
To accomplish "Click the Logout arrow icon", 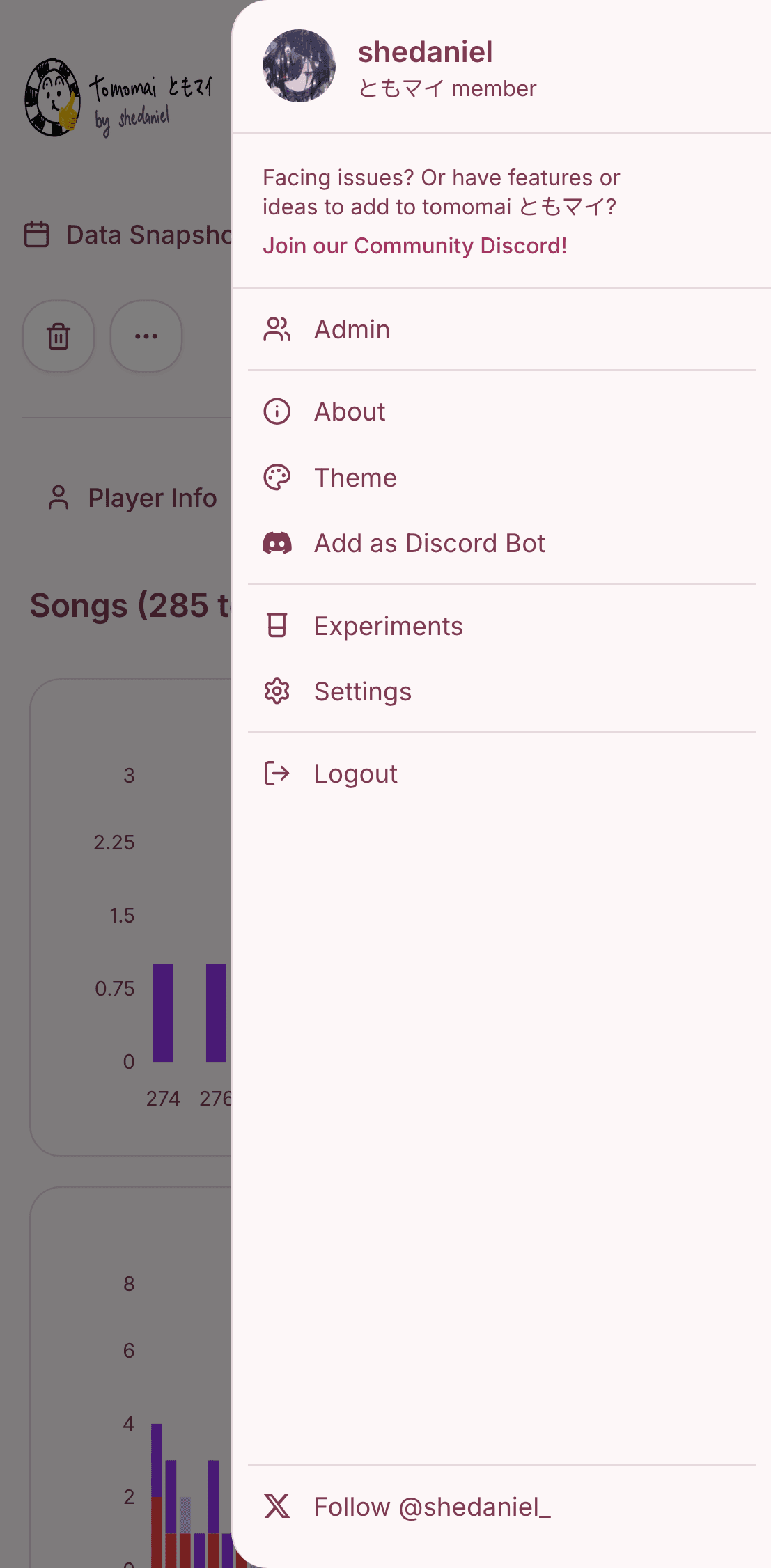I will click(277, 773).
